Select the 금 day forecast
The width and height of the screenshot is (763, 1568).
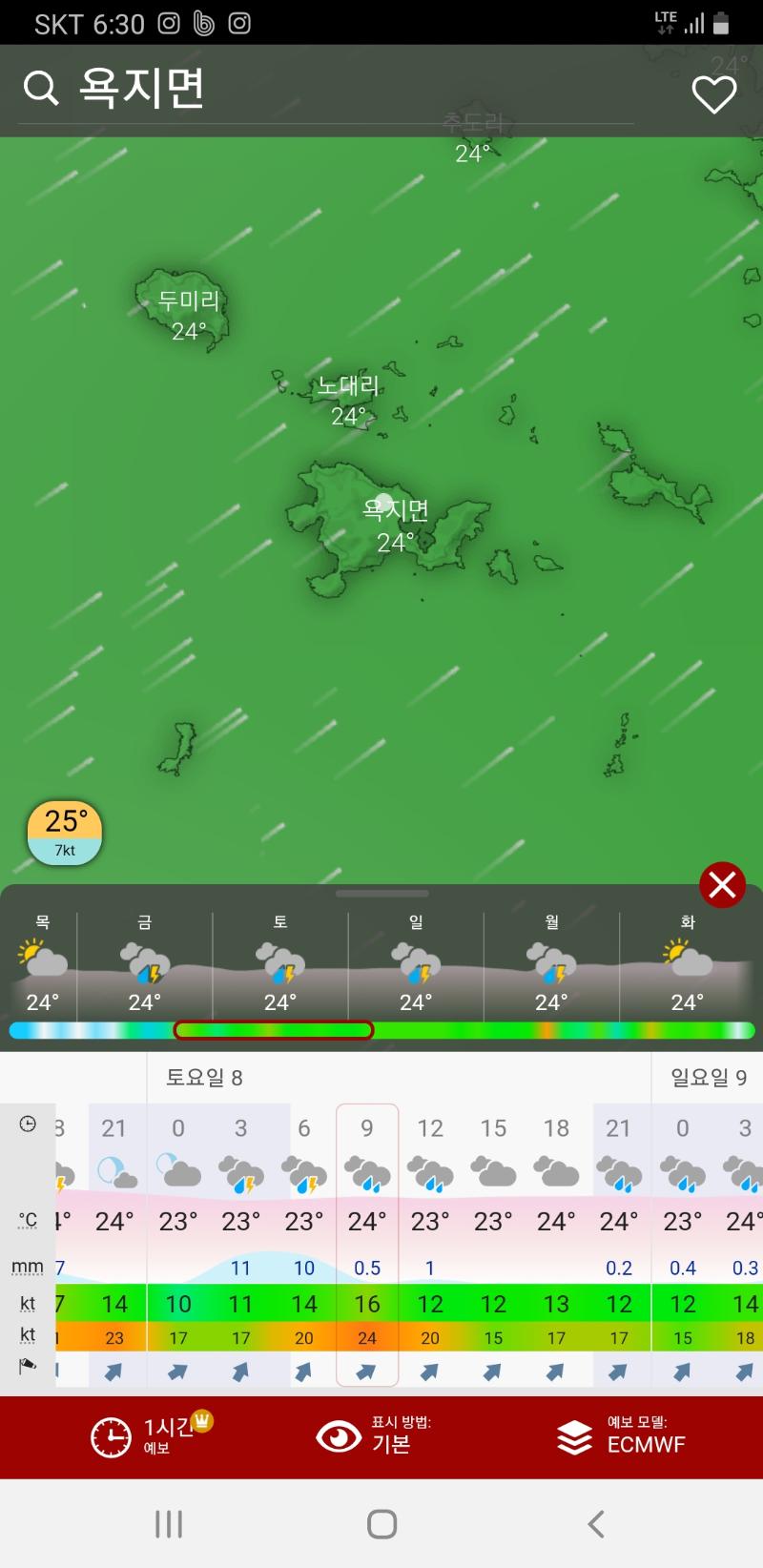[145, 963]
